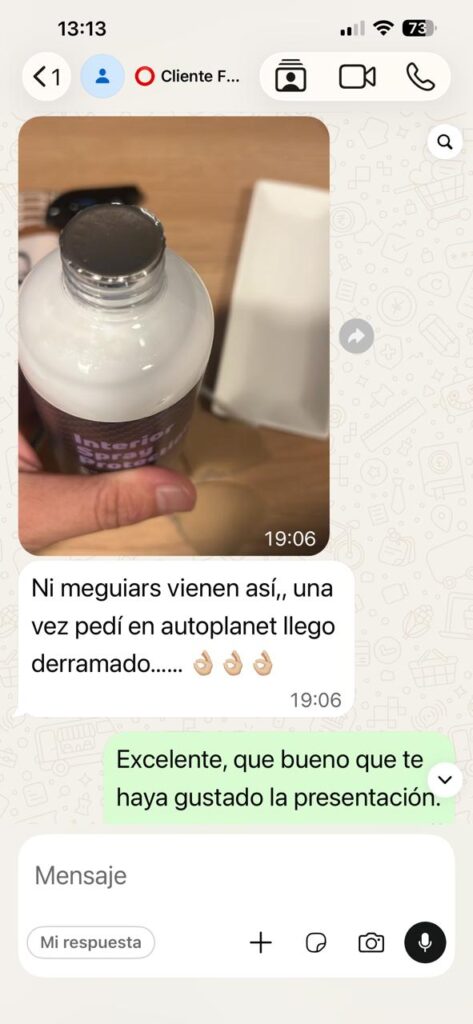Viewport: 473px width, 1024px height.
Task: Start a voice call
Action: [x=420, y=76]
